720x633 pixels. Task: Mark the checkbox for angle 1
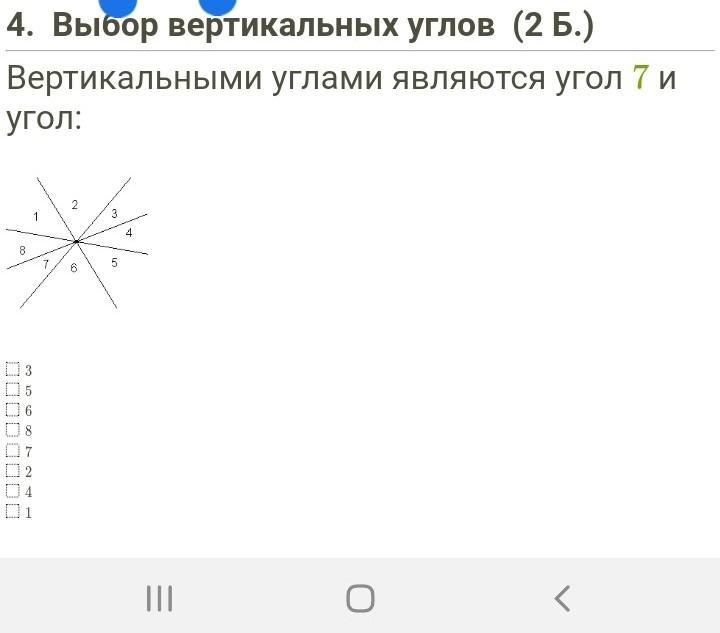click(x=13, y=512)
